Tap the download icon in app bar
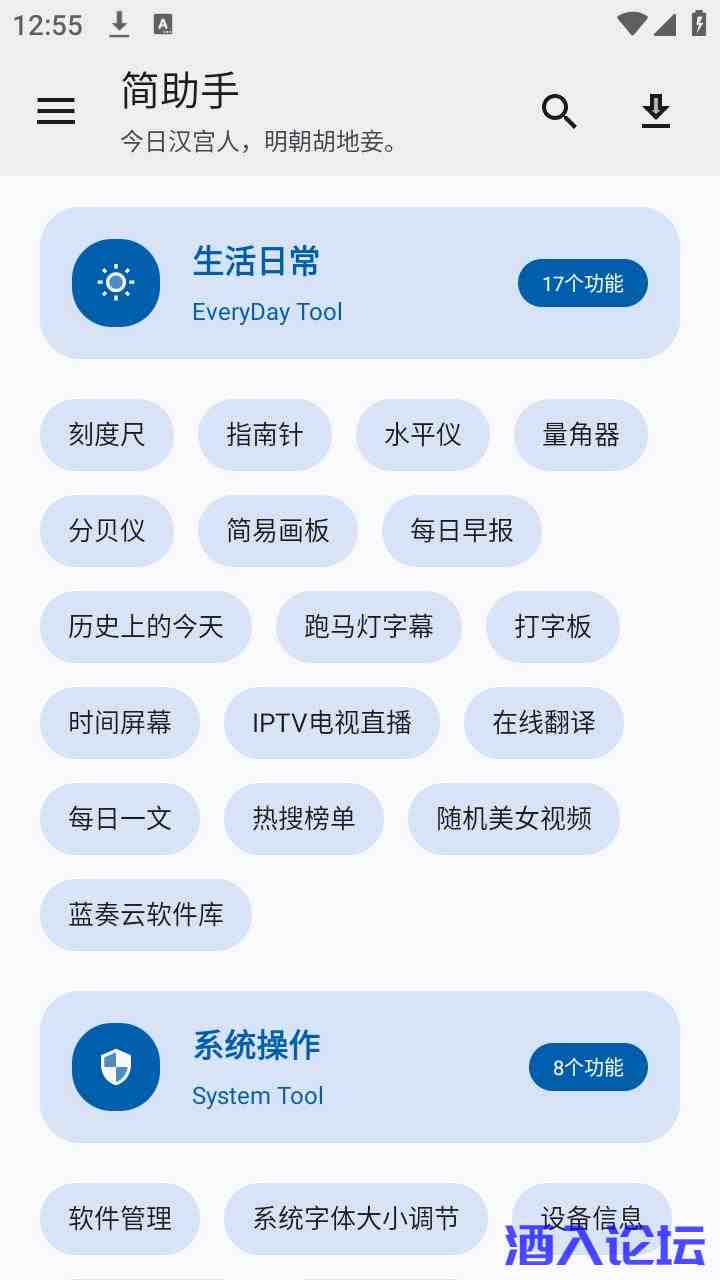This screenshot has width=720, height=1280. 655,111
